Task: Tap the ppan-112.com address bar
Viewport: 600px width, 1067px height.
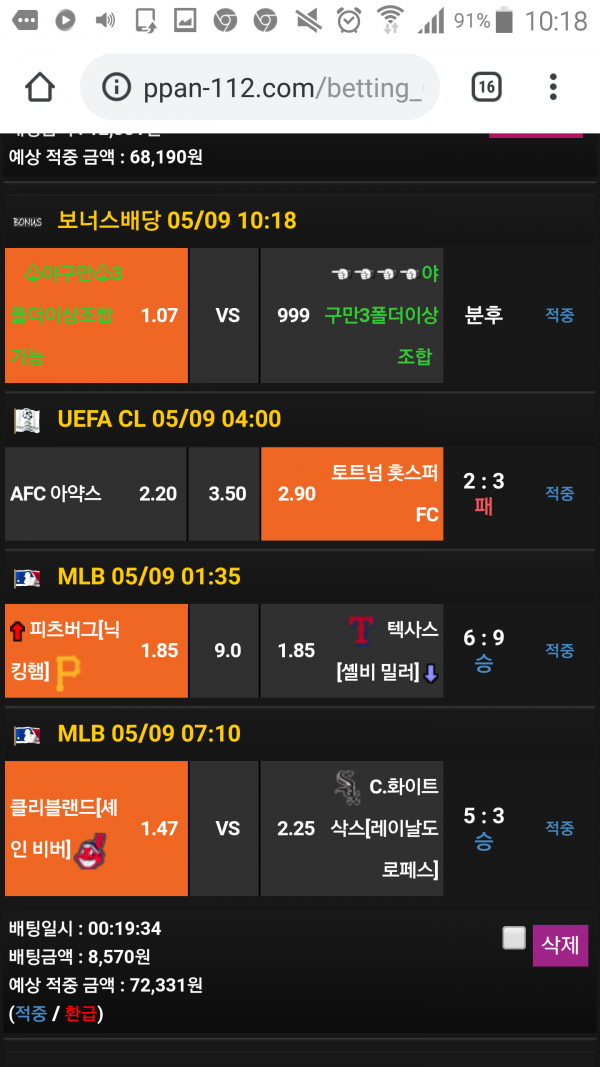Action: (280, 88)
